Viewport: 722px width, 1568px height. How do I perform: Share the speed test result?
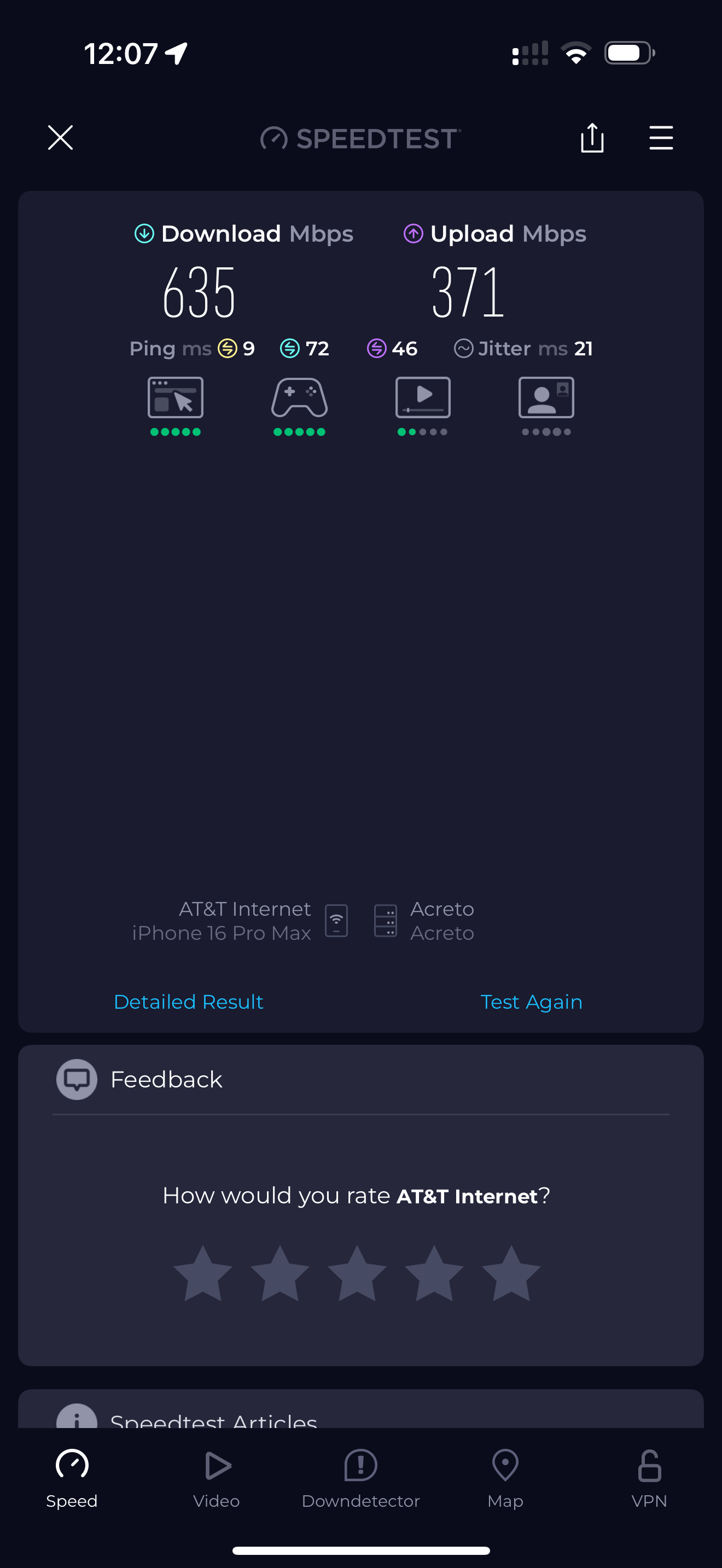[592, 138]
